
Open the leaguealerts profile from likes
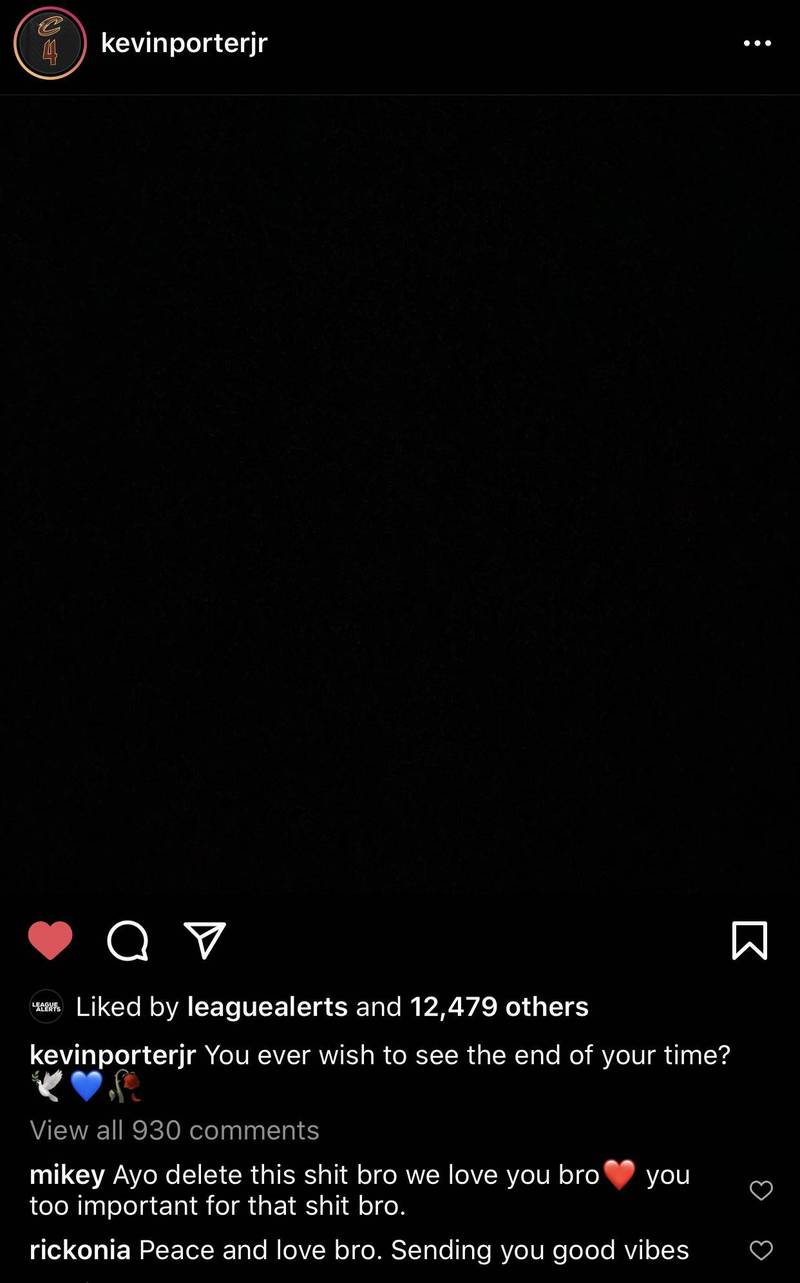(x=267, y=1006)
